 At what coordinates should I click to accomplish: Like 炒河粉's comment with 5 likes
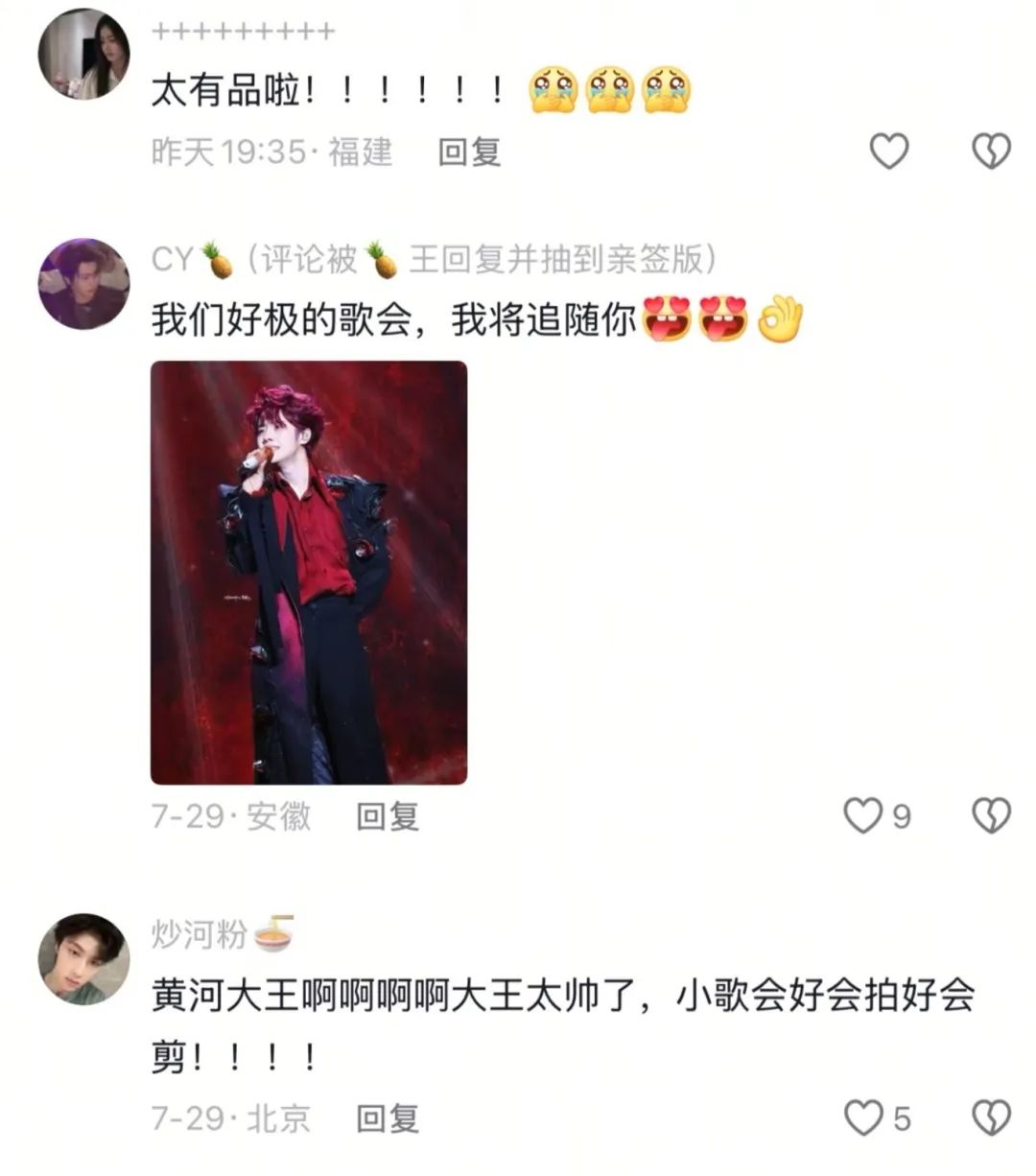[x=863, y=1118]
